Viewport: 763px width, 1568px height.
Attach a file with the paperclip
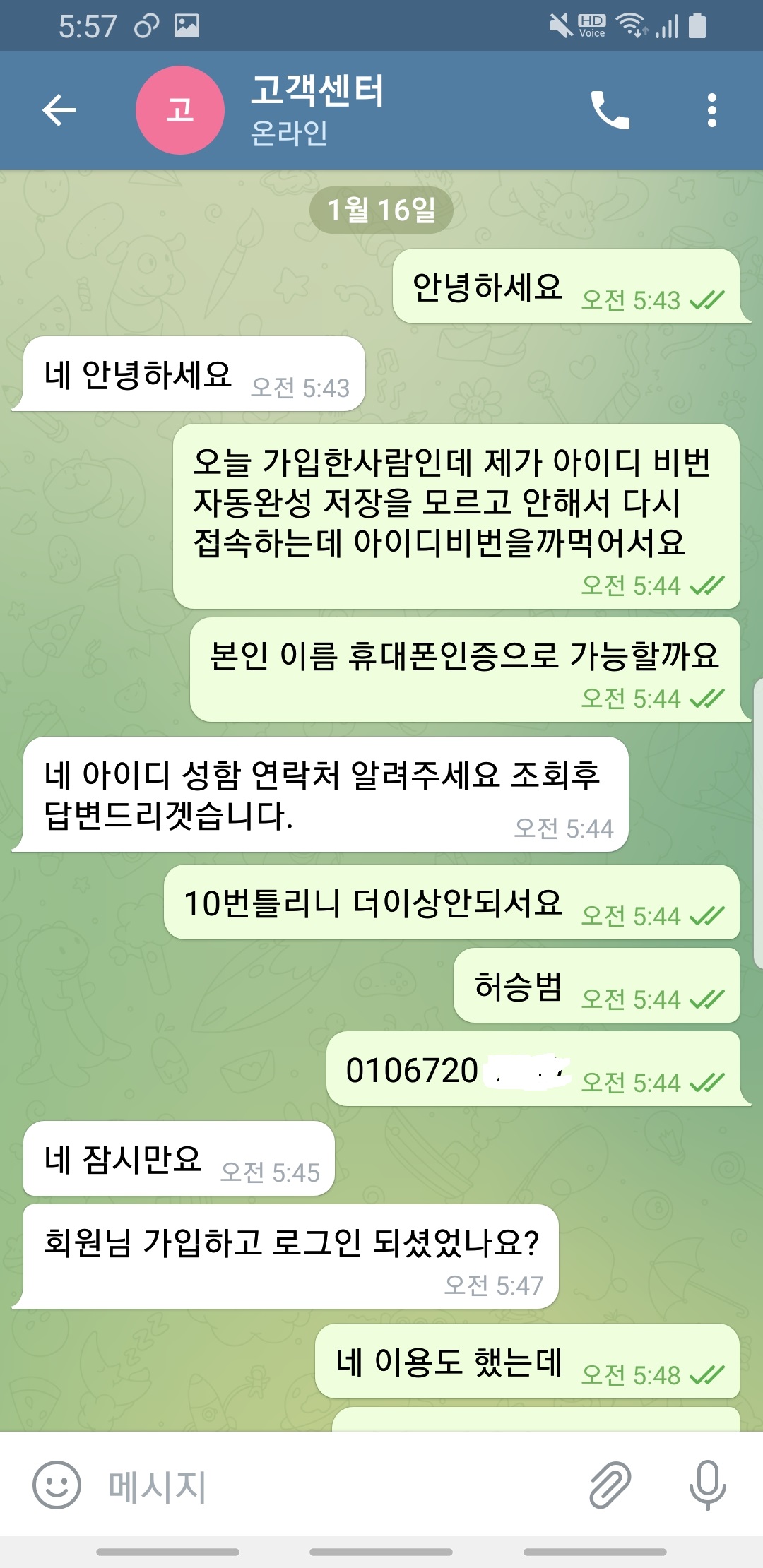click(610, 1485)
